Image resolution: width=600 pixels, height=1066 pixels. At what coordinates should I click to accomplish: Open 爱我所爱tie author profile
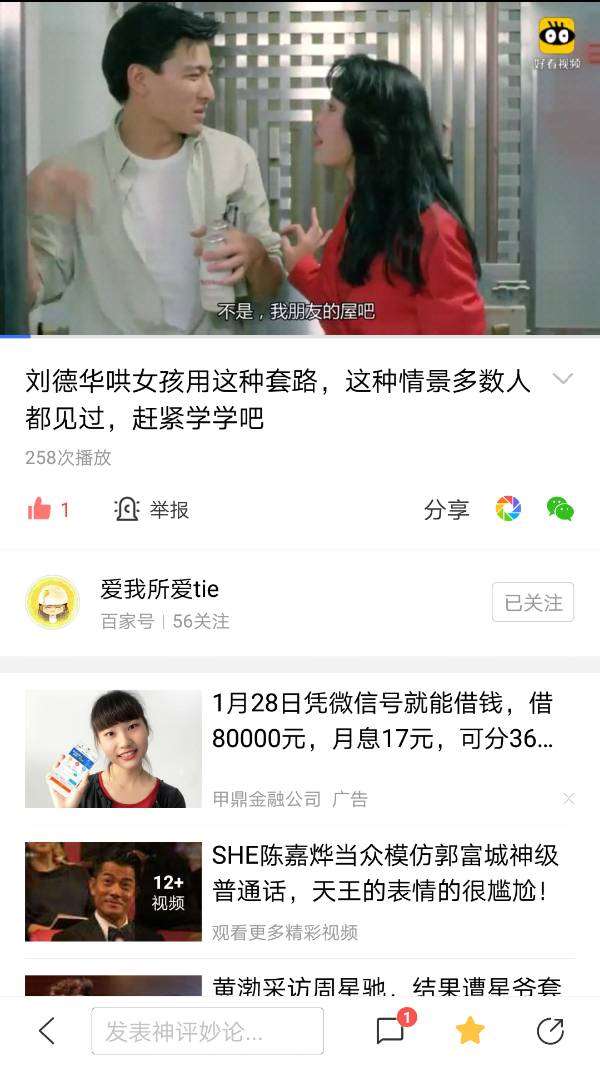tap(159, 590)
